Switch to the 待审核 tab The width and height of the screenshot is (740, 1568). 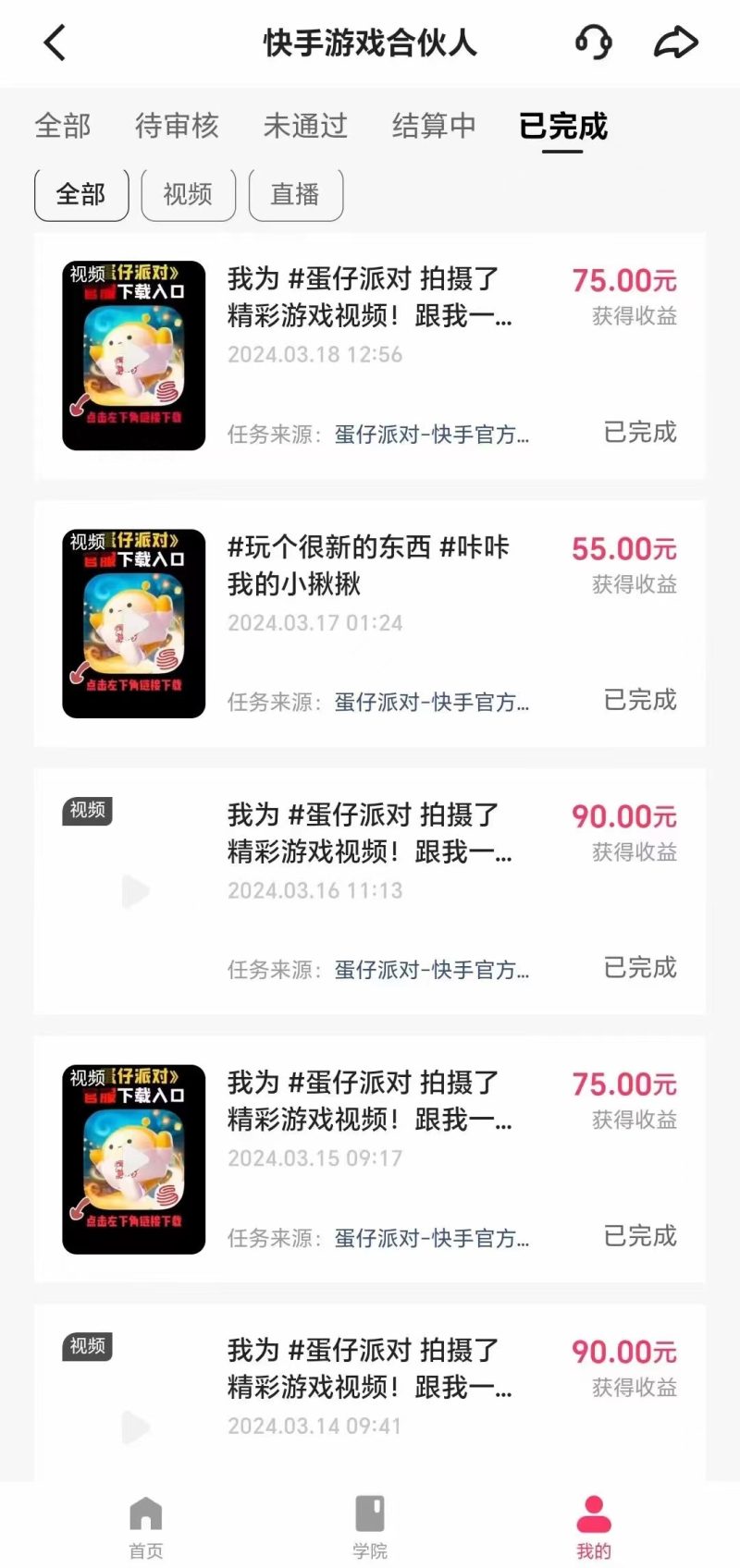[x=176, y=127]
